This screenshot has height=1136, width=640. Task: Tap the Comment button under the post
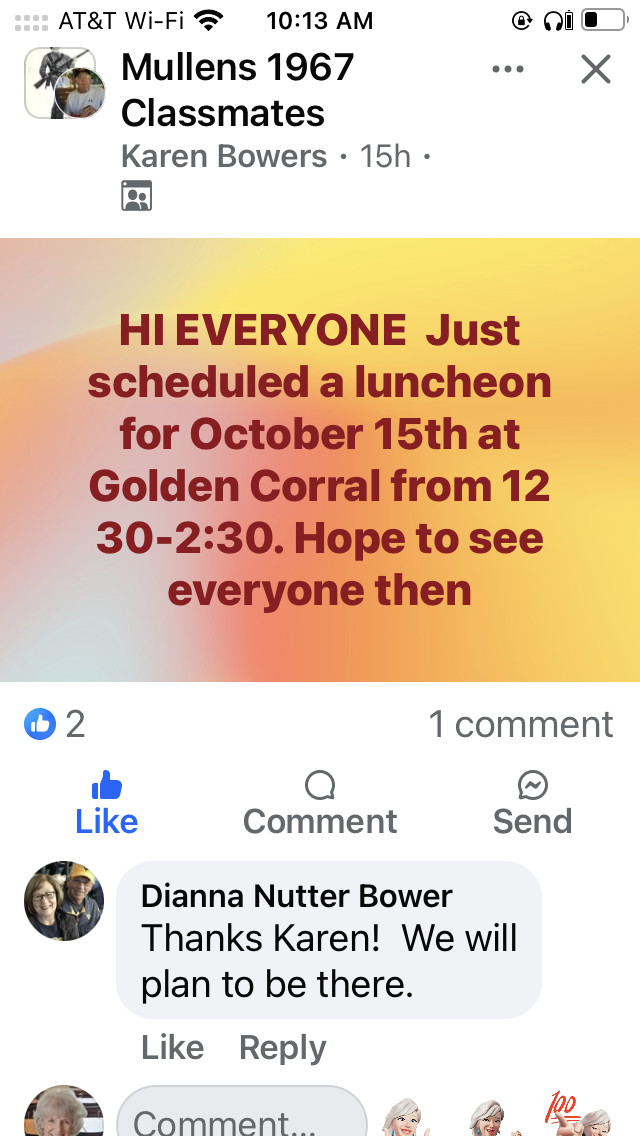point(320,803)
